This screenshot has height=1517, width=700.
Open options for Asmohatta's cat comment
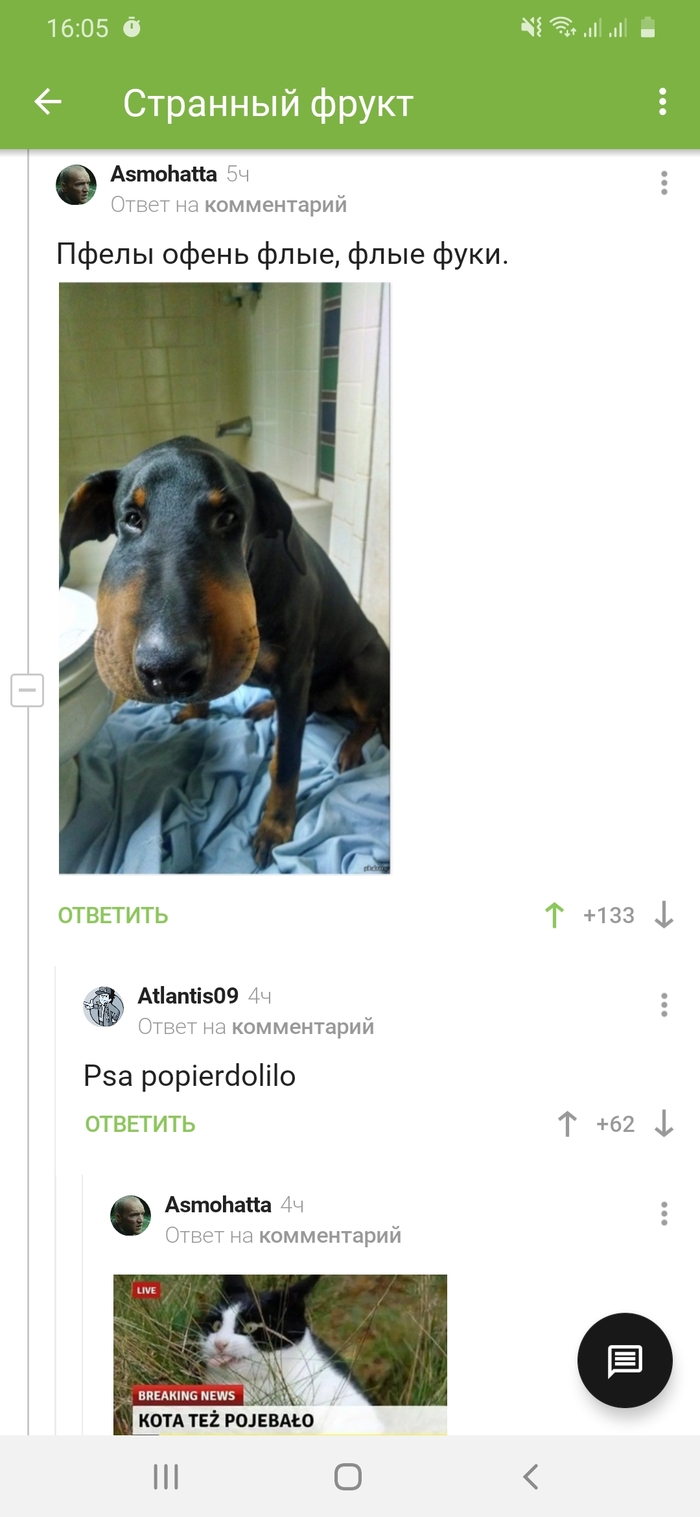click(664, 1214)
